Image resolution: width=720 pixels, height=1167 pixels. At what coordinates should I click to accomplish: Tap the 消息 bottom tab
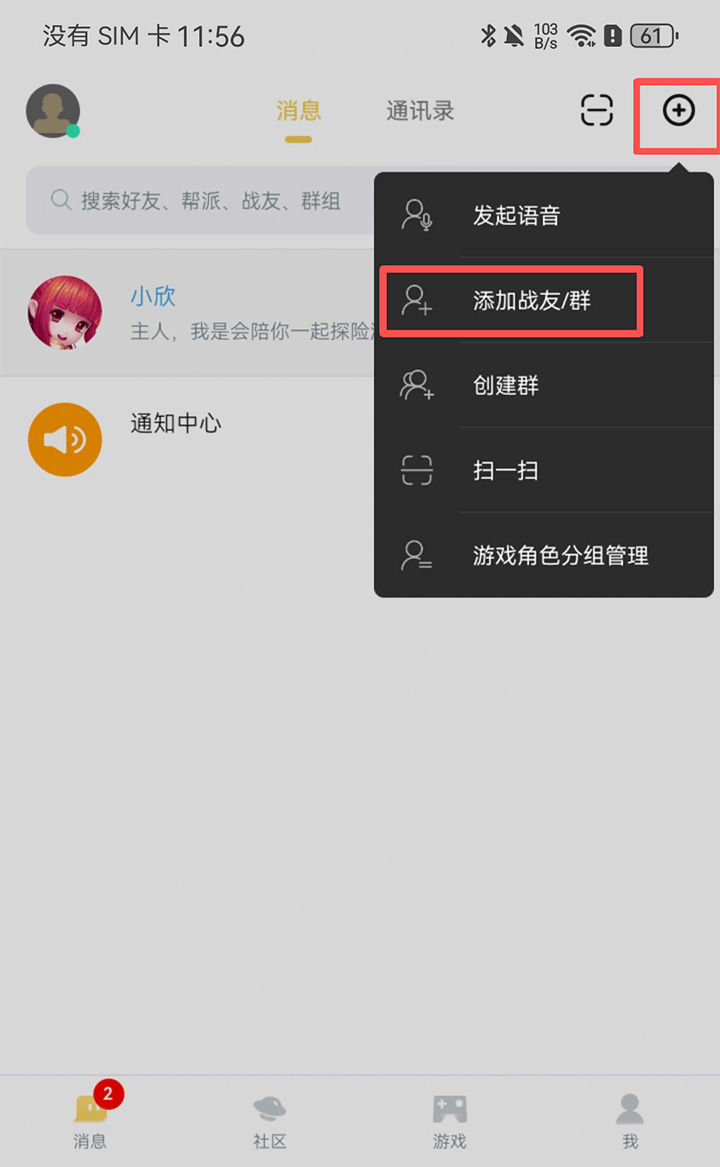coord(90,1120)
